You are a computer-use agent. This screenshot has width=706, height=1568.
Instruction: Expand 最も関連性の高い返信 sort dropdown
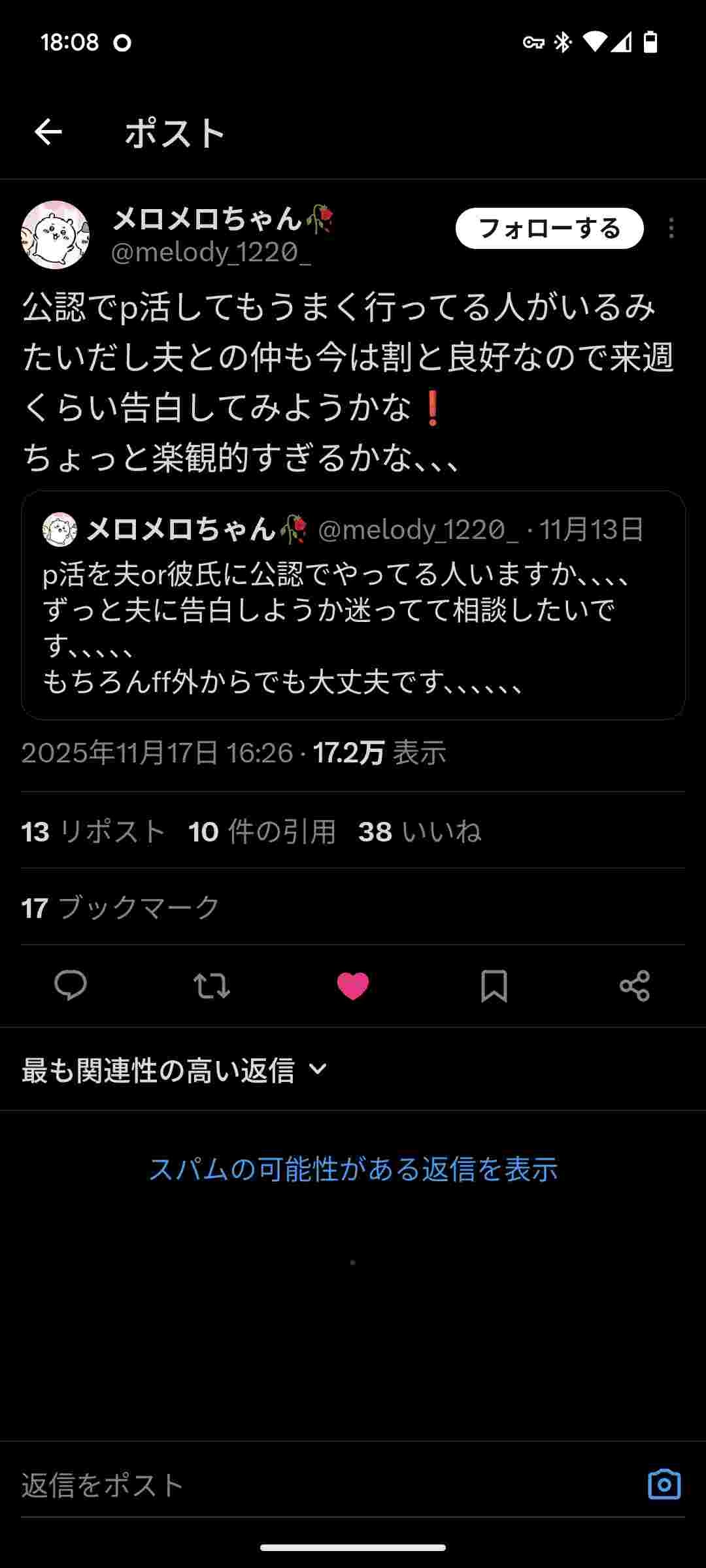[174, 1070]
